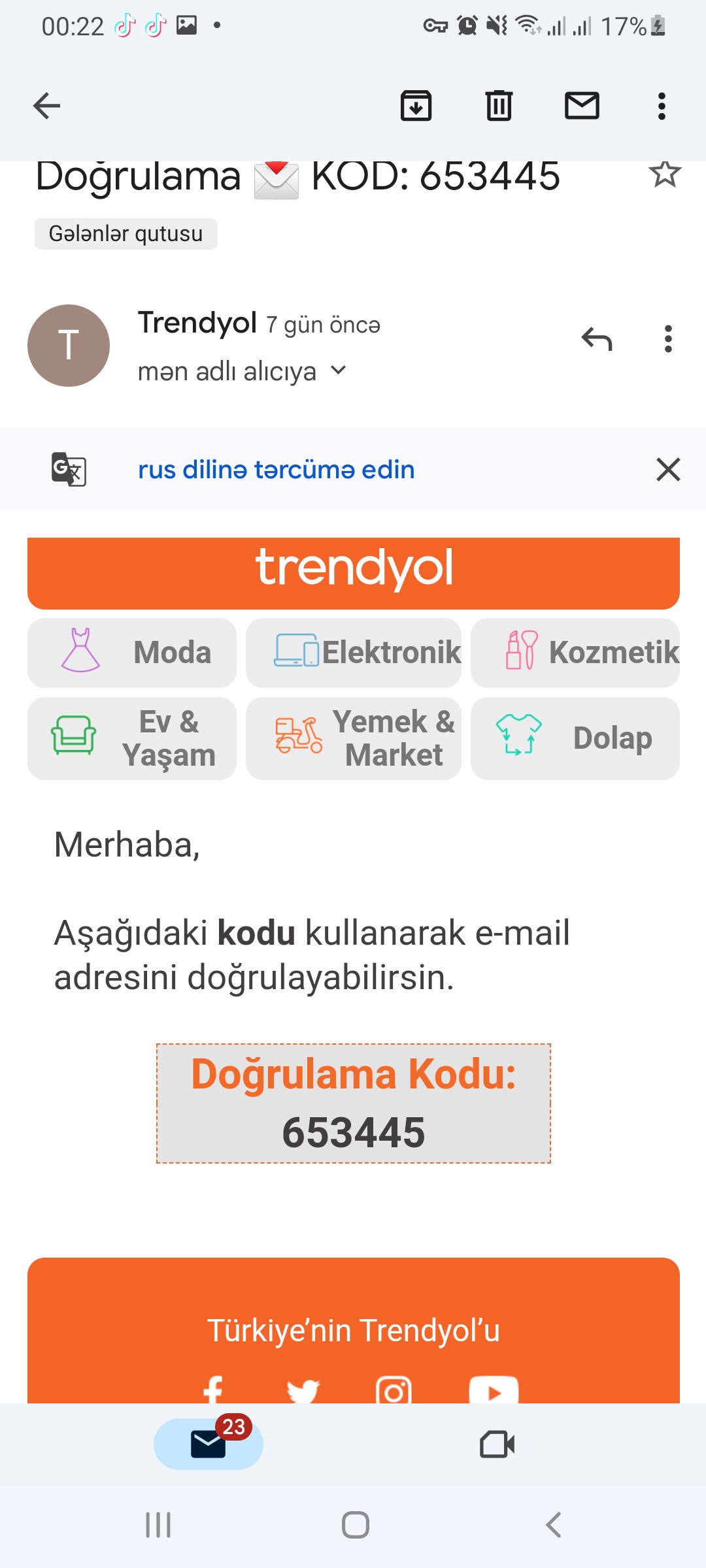Reply to Trendyol's message
This screenshot has height=1568, width=706.
click(597, 339)
